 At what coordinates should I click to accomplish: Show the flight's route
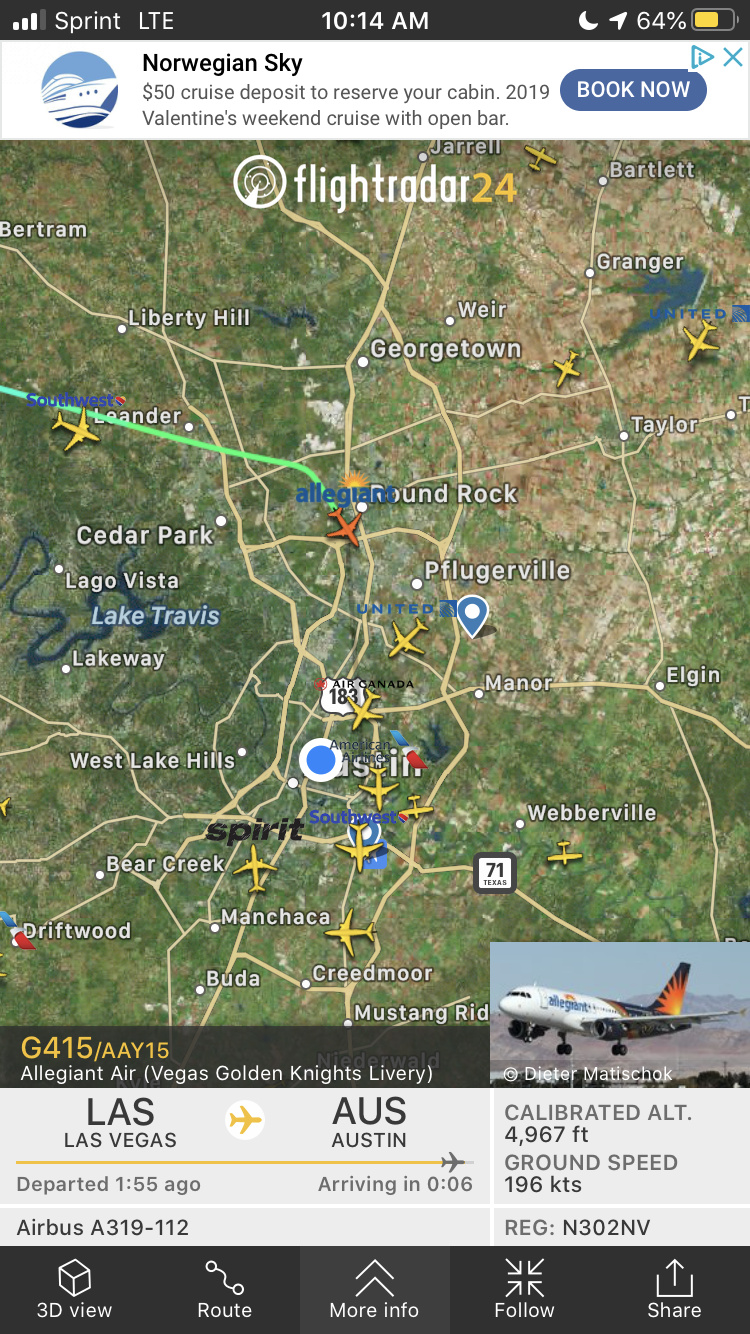pyautogui.click(x=224, y=1288)
